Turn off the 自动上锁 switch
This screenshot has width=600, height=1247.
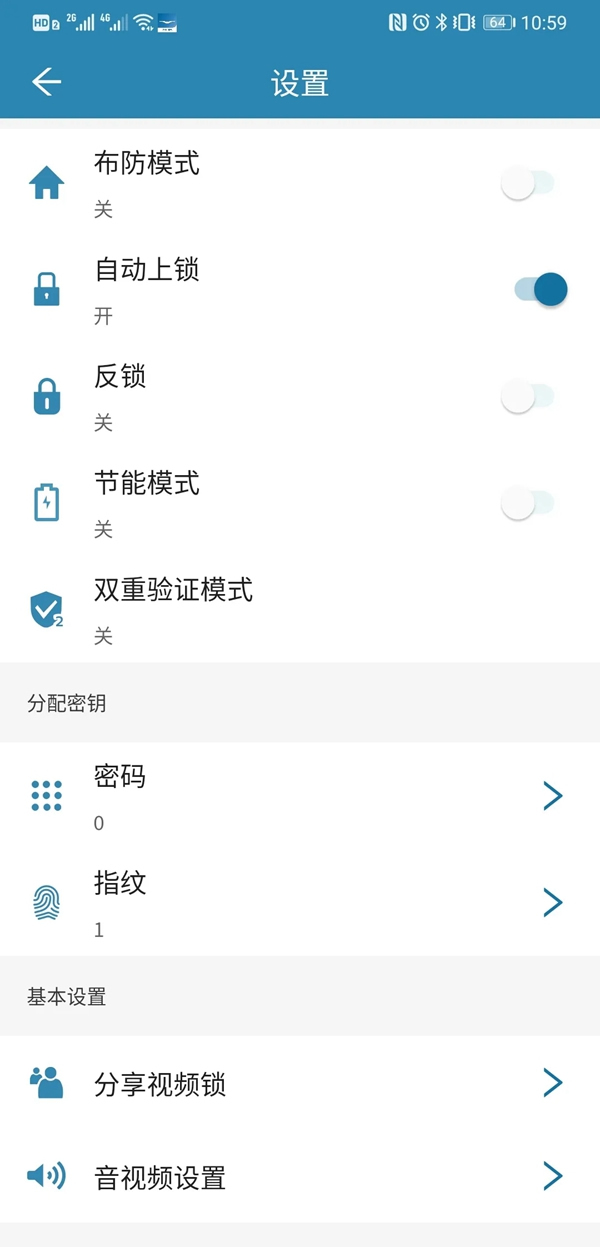click(540, 290)
